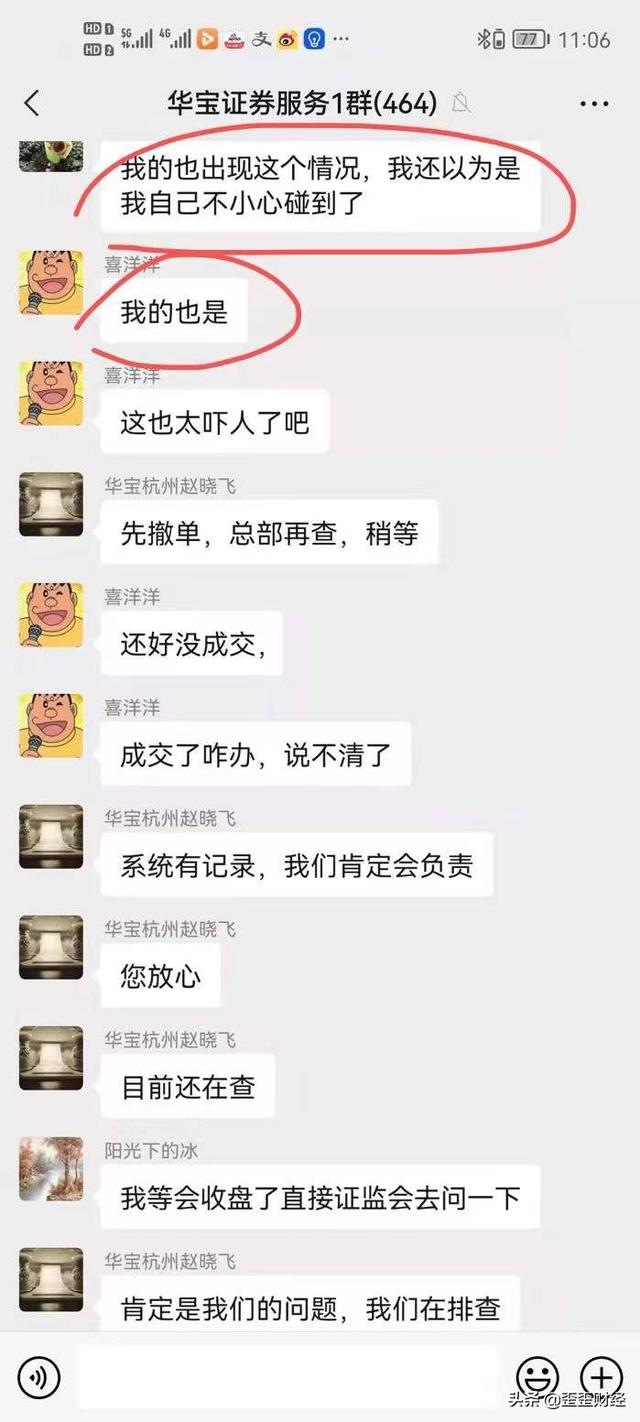Go back from the 华宝证券服务1群 chat
Image resolution: width=640 pixels, height=1422 pixels.
pos(32,102)
